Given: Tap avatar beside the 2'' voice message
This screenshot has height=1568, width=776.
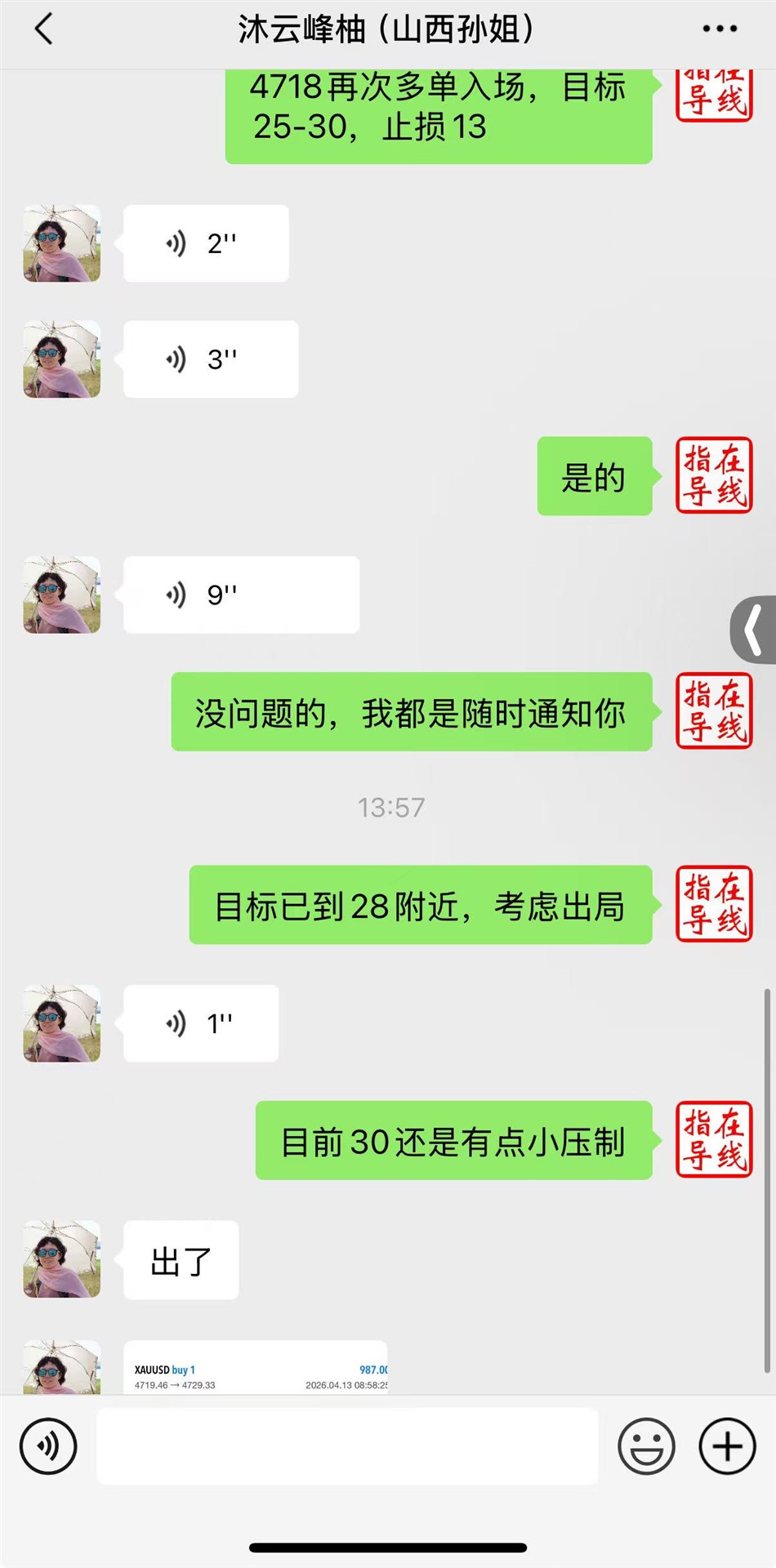Looking at the screenshot, I should coord(61,243).
